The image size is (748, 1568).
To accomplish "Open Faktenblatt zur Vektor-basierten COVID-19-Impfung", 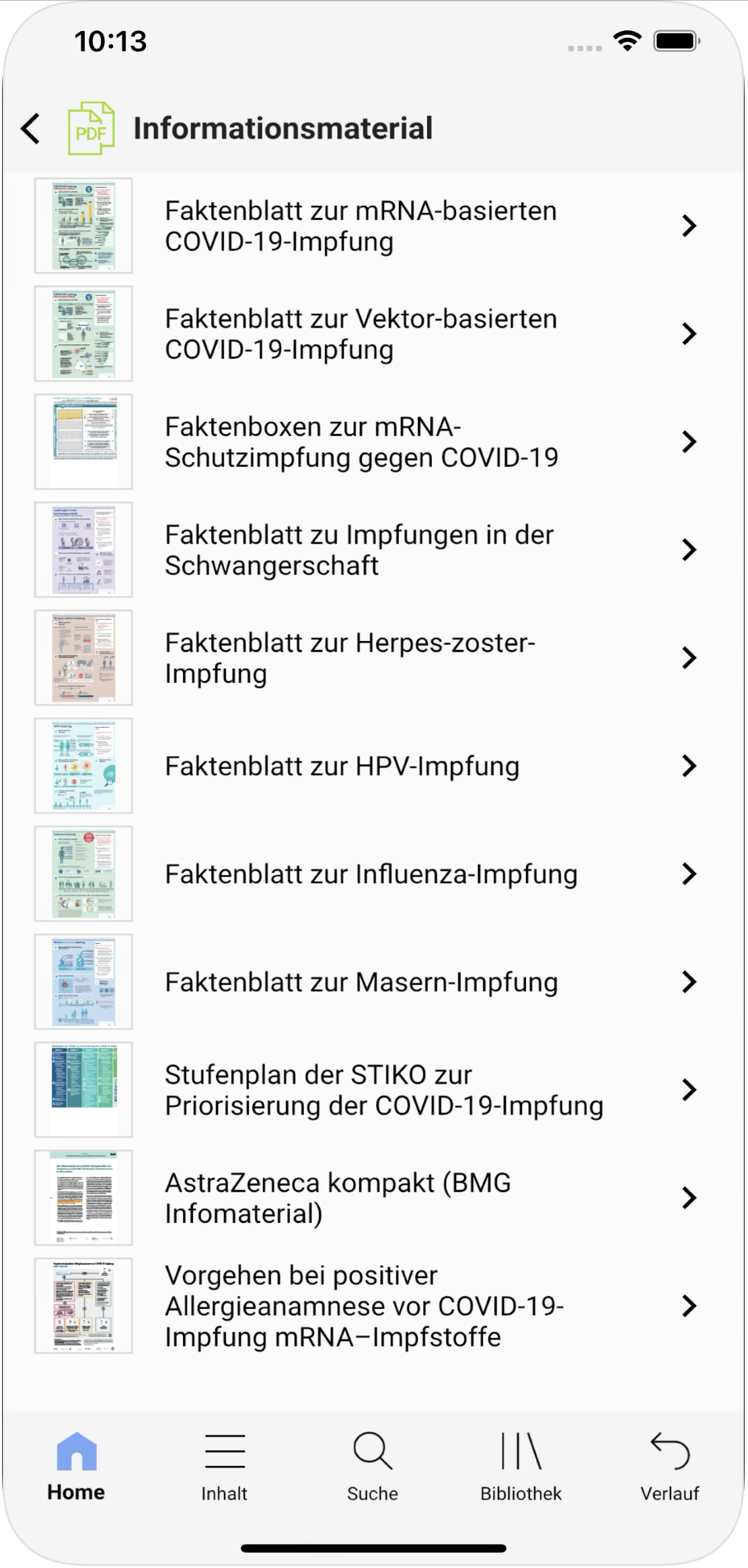I will 374,334.
